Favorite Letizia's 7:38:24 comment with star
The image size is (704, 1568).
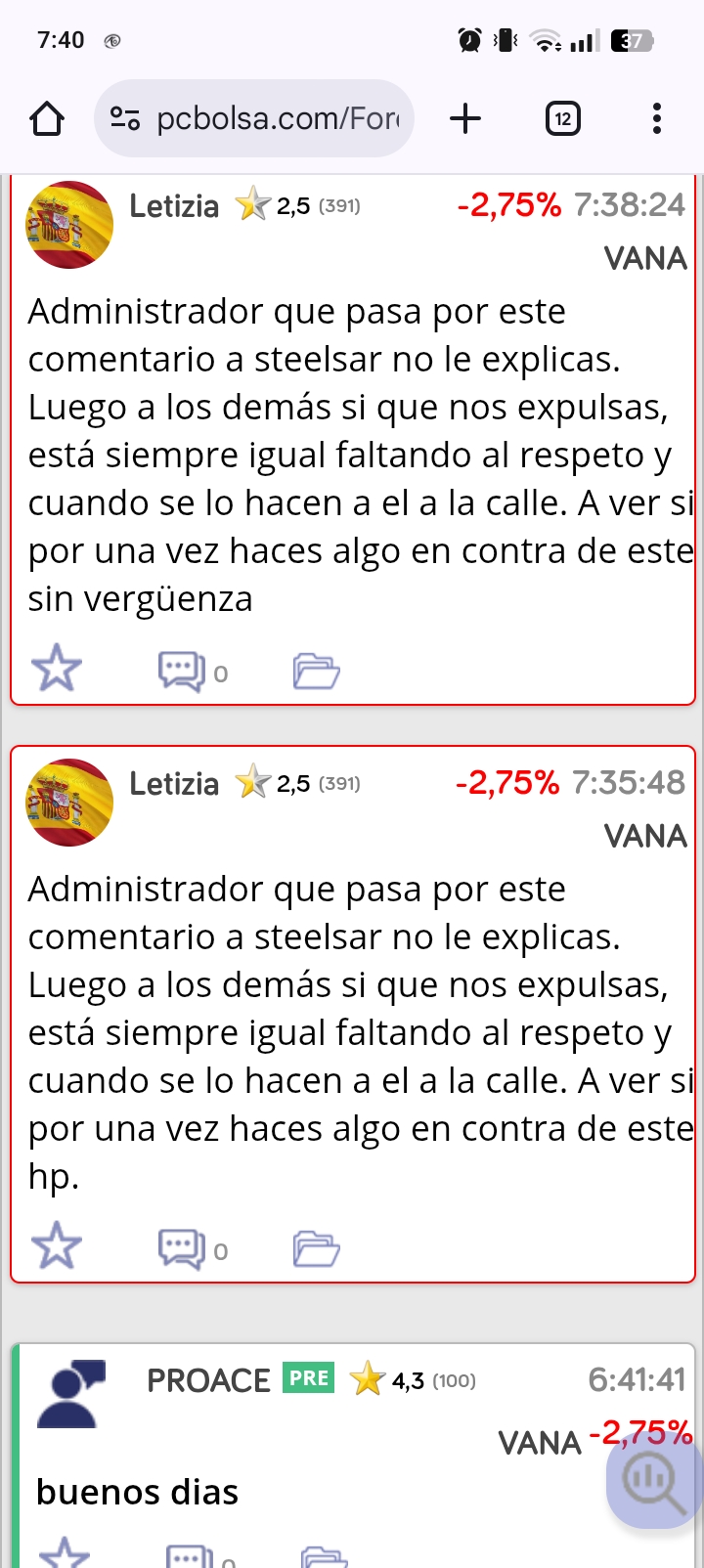coord(57,670)
